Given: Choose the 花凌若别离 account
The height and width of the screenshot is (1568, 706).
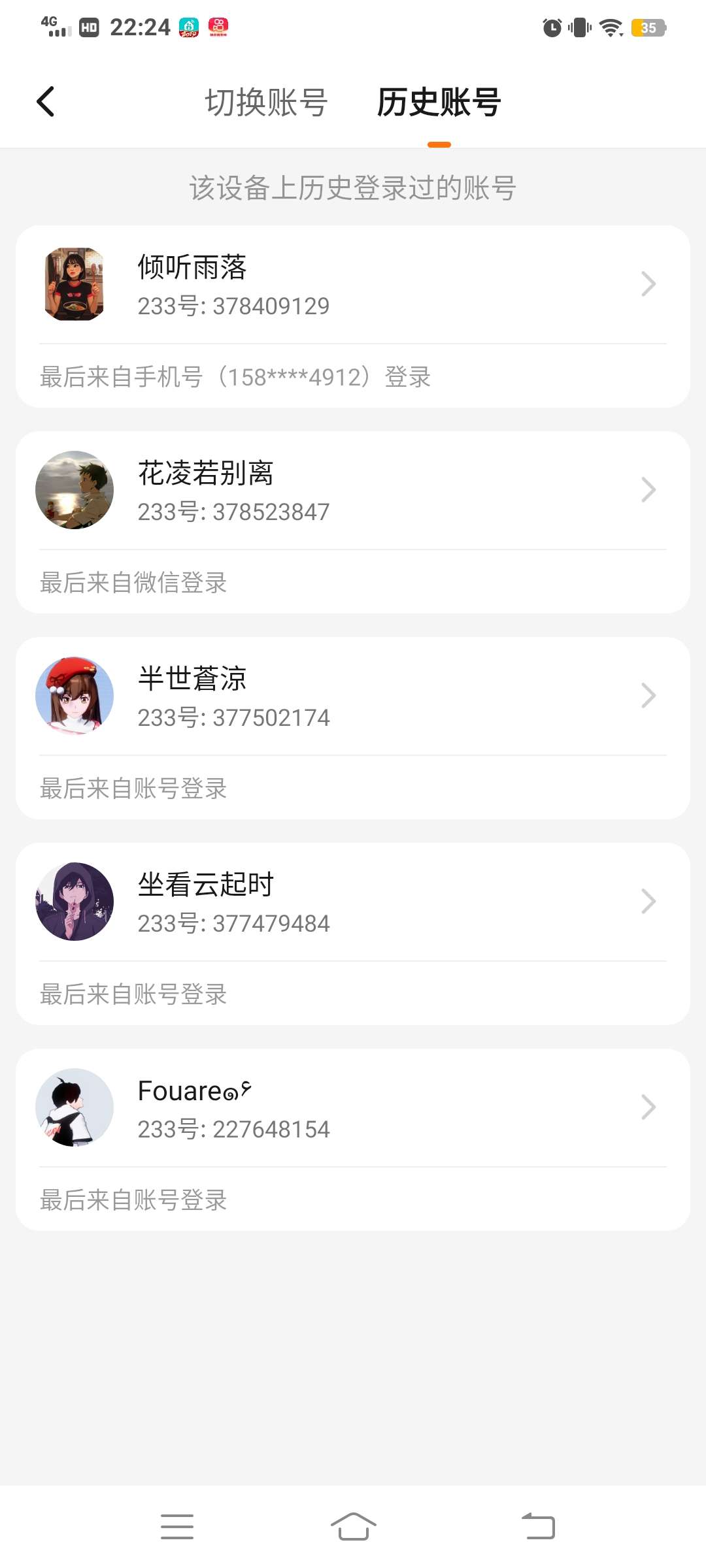Looking at the screenshot, I should coord(353,491).
